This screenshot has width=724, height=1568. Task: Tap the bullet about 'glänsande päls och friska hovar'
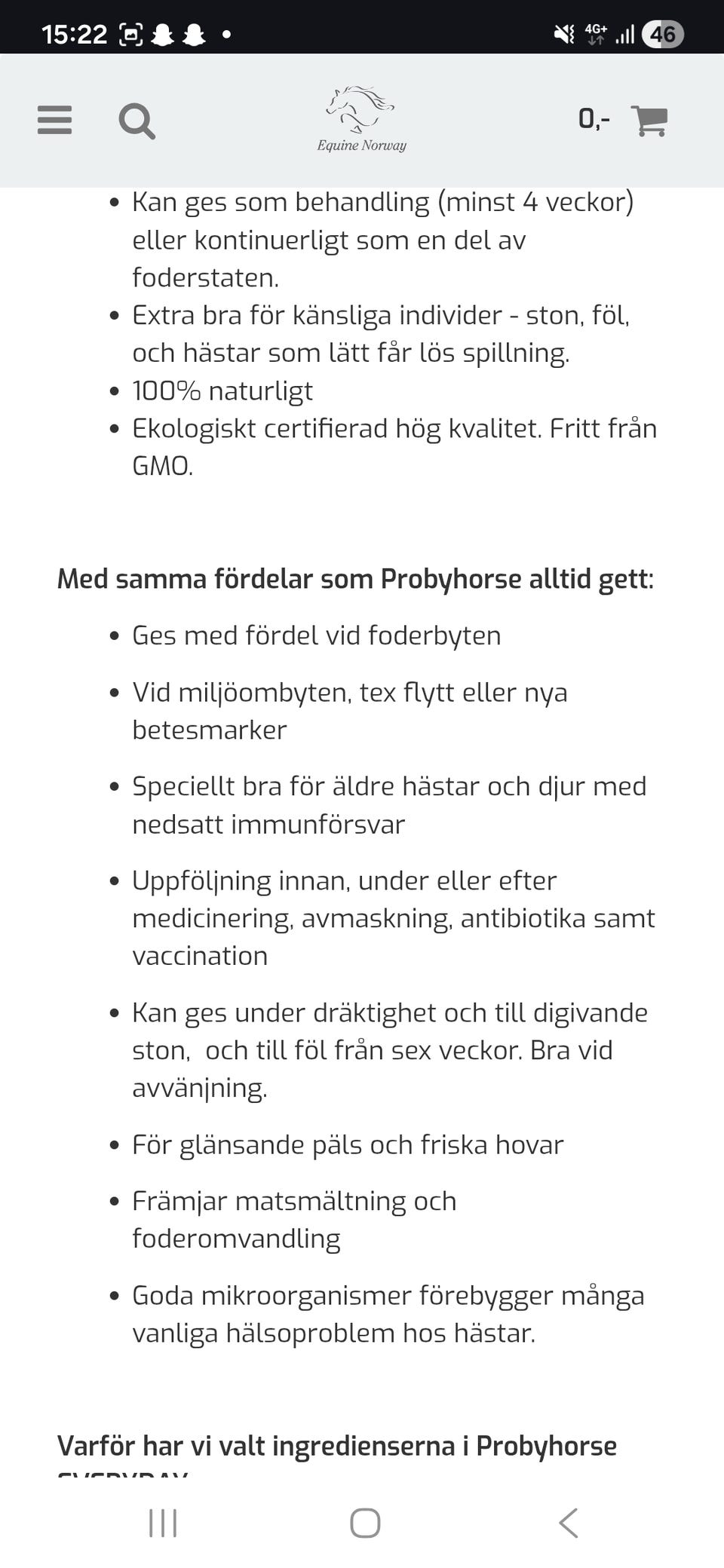coord(347,1144)
